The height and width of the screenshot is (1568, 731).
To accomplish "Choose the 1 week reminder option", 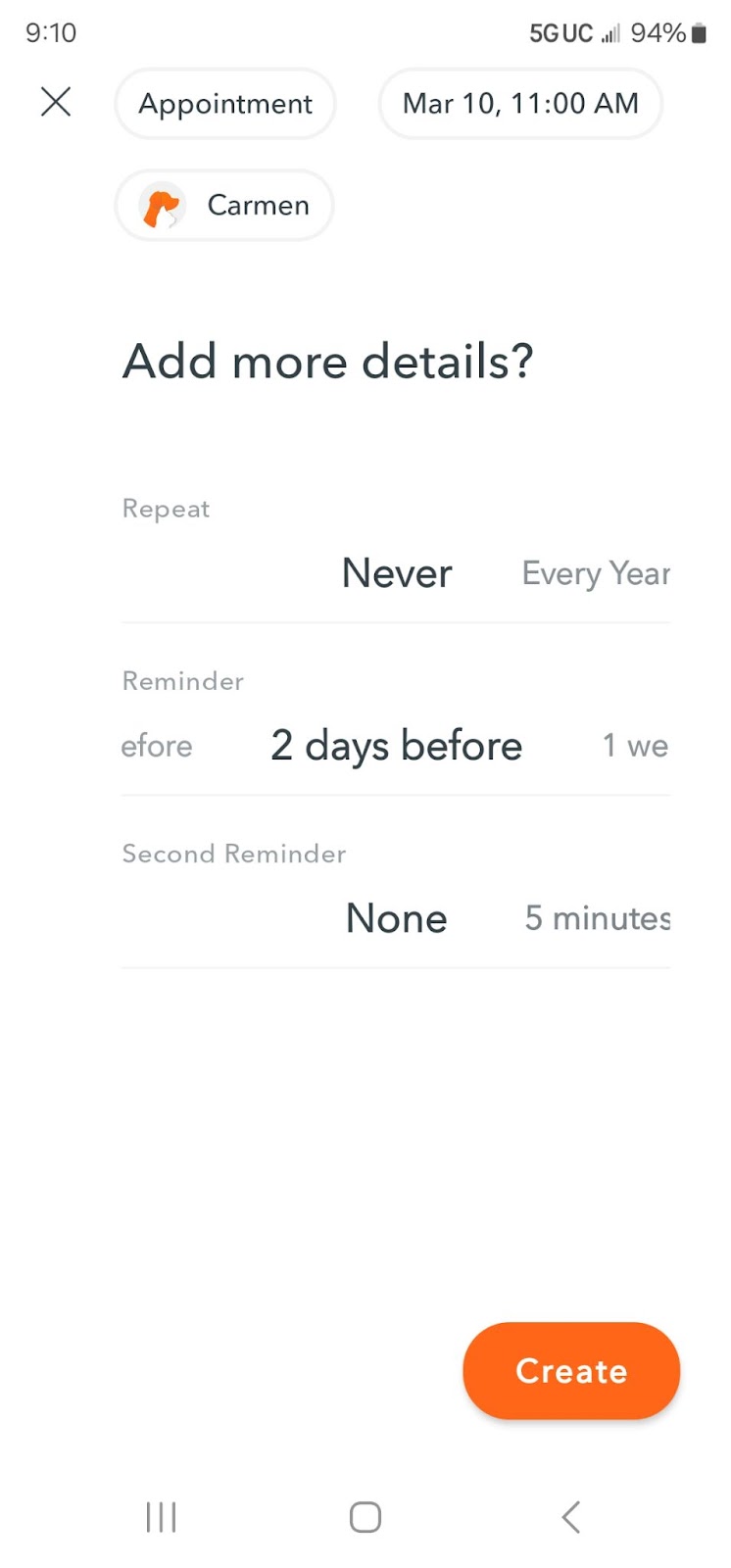I will point(636,746).
